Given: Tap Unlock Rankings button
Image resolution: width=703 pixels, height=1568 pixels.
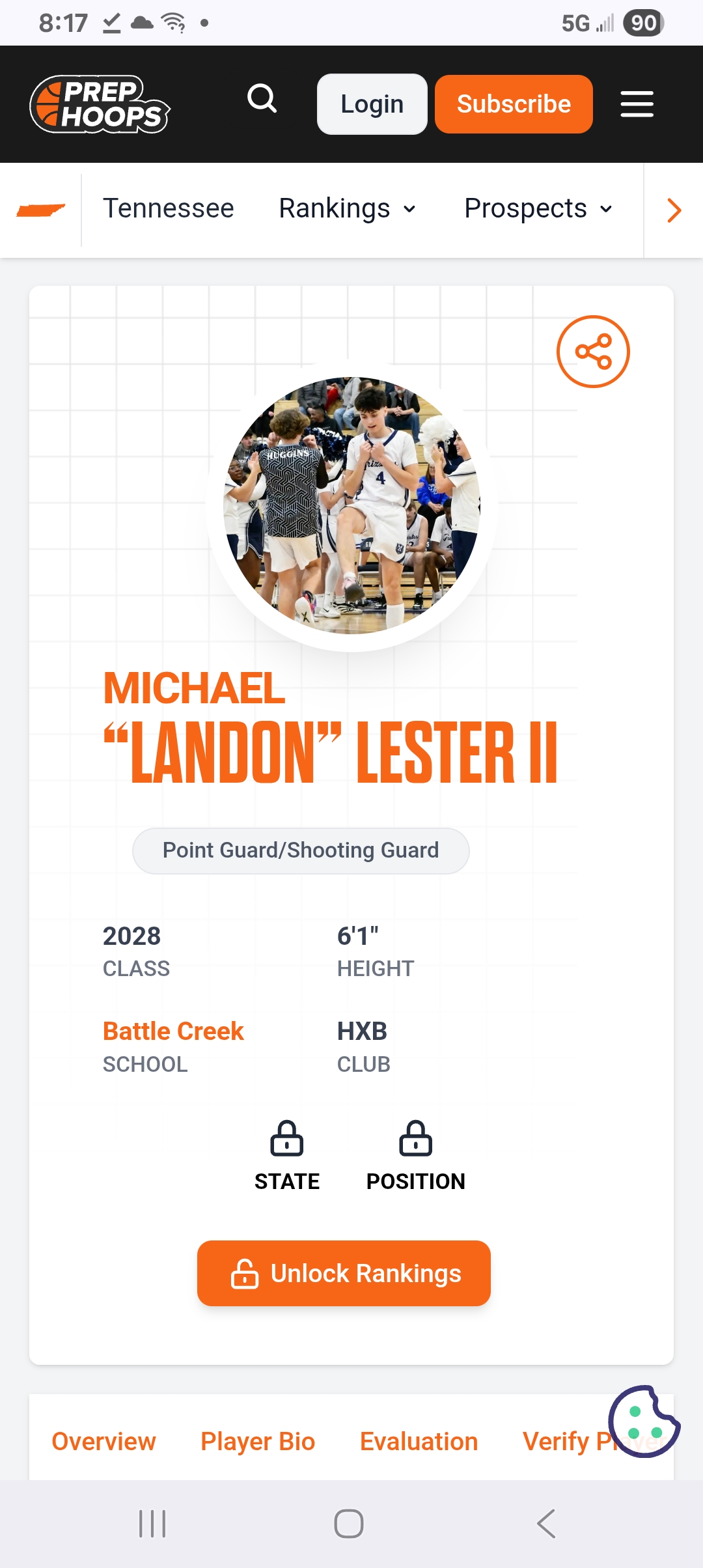Looking at the screenshot, I should coord(344,1273).
